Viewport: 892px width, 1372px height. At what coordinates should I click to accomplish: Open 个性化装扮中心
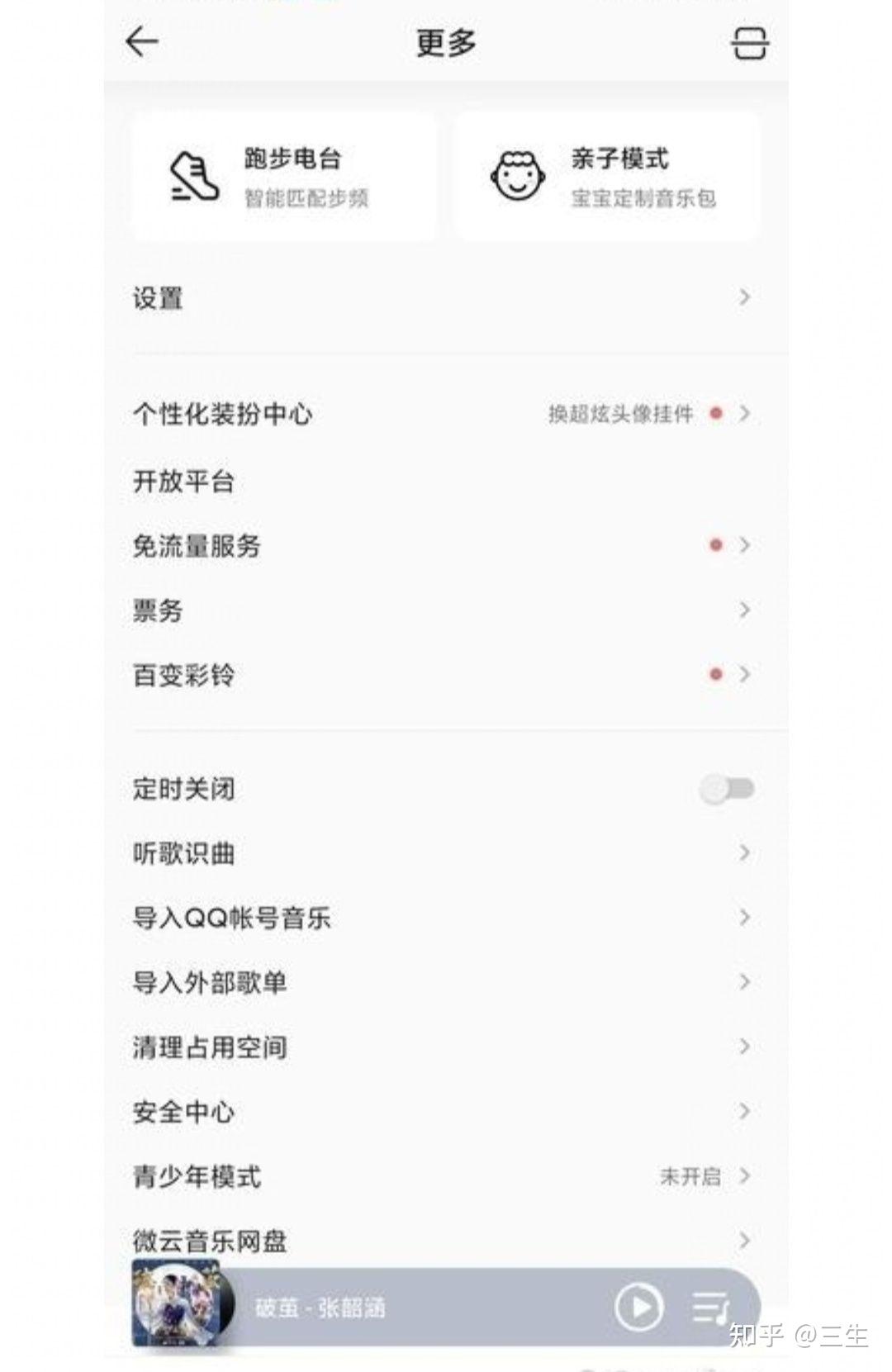(444, 414)
